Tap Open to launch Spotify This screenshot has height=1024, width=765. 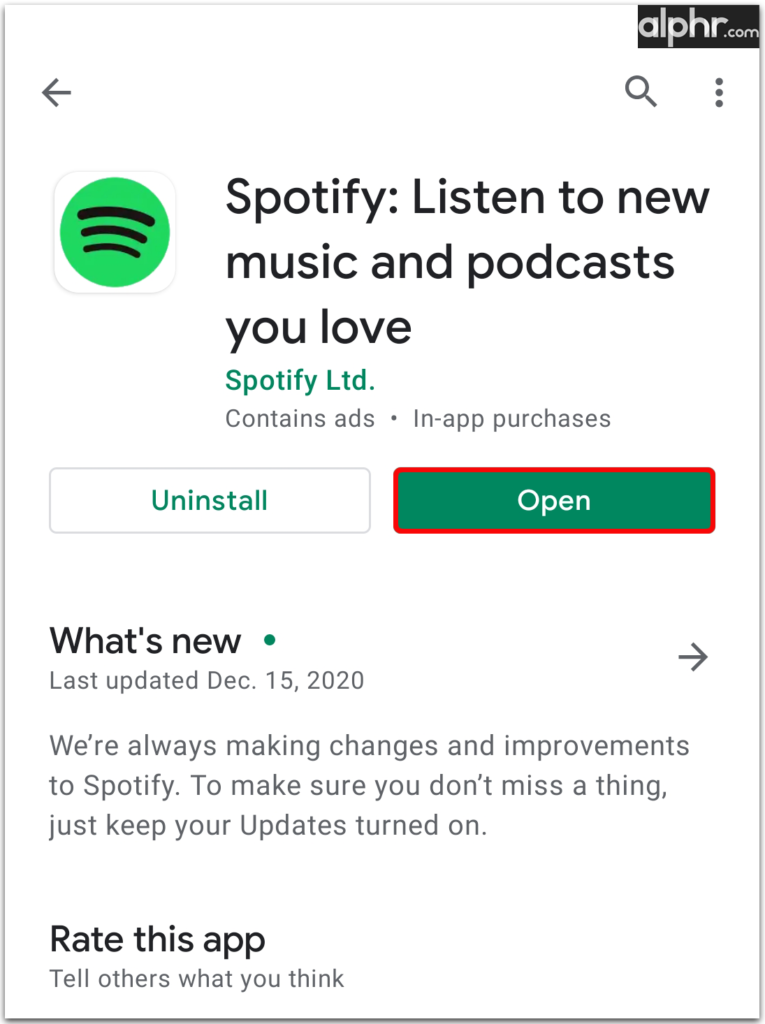554,501
